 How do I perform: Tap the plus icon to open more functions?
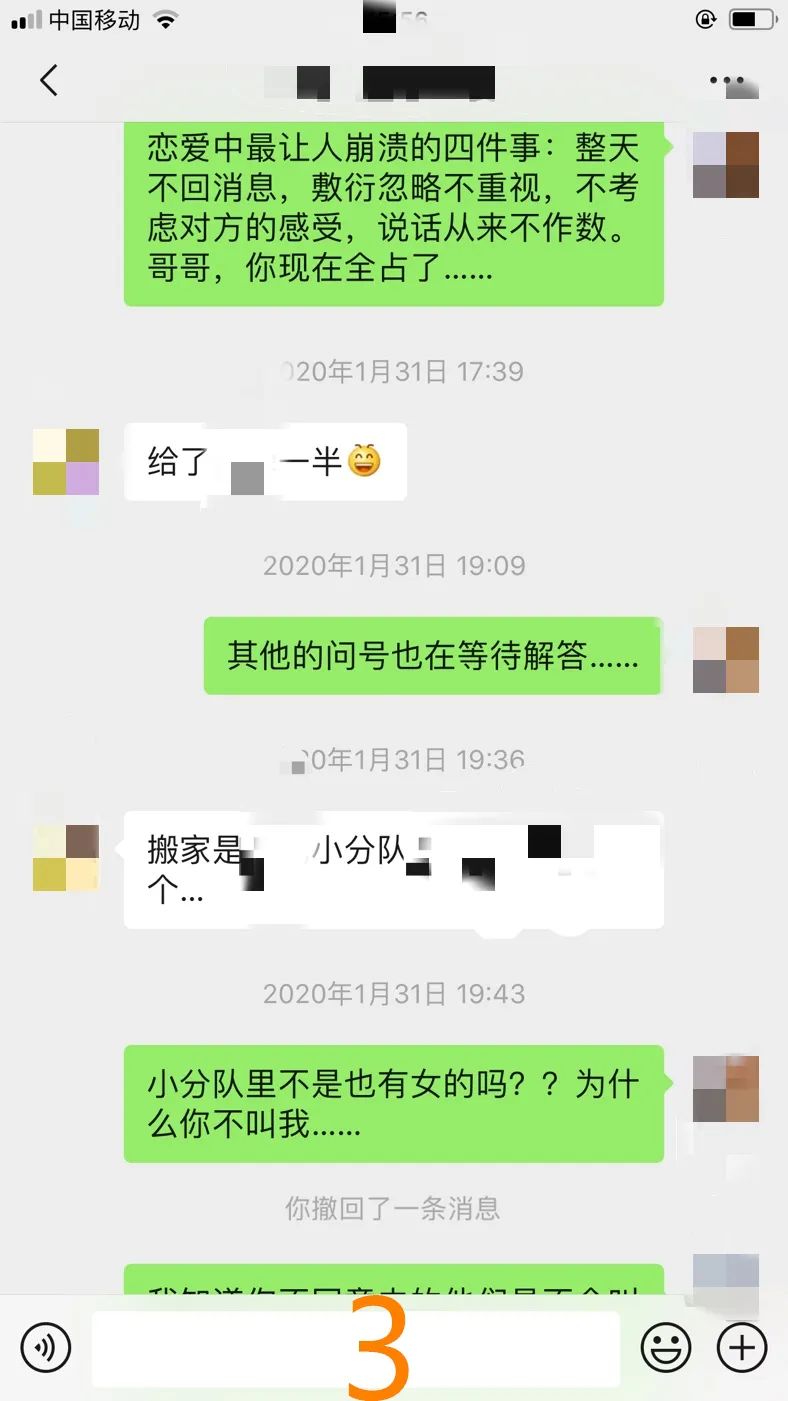pos(740,1347)
